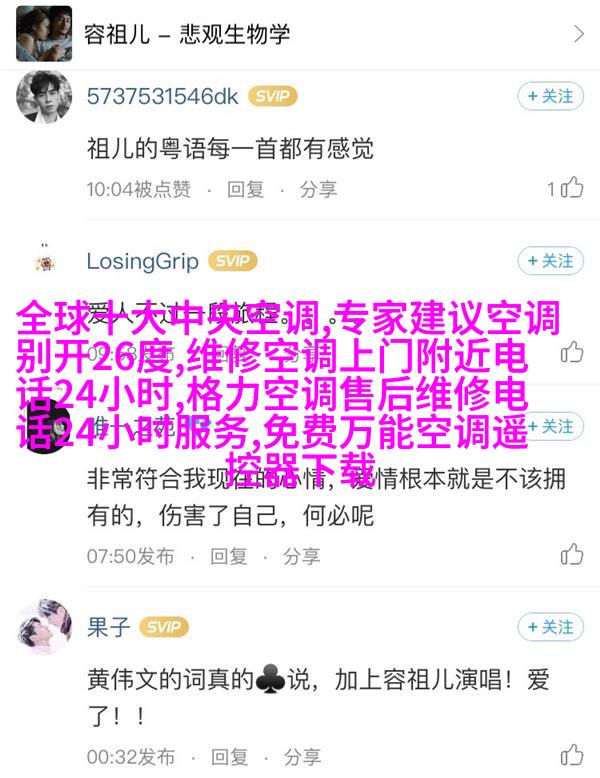Follow user LosingGrip
600x778 pixels.
(550, 261)
